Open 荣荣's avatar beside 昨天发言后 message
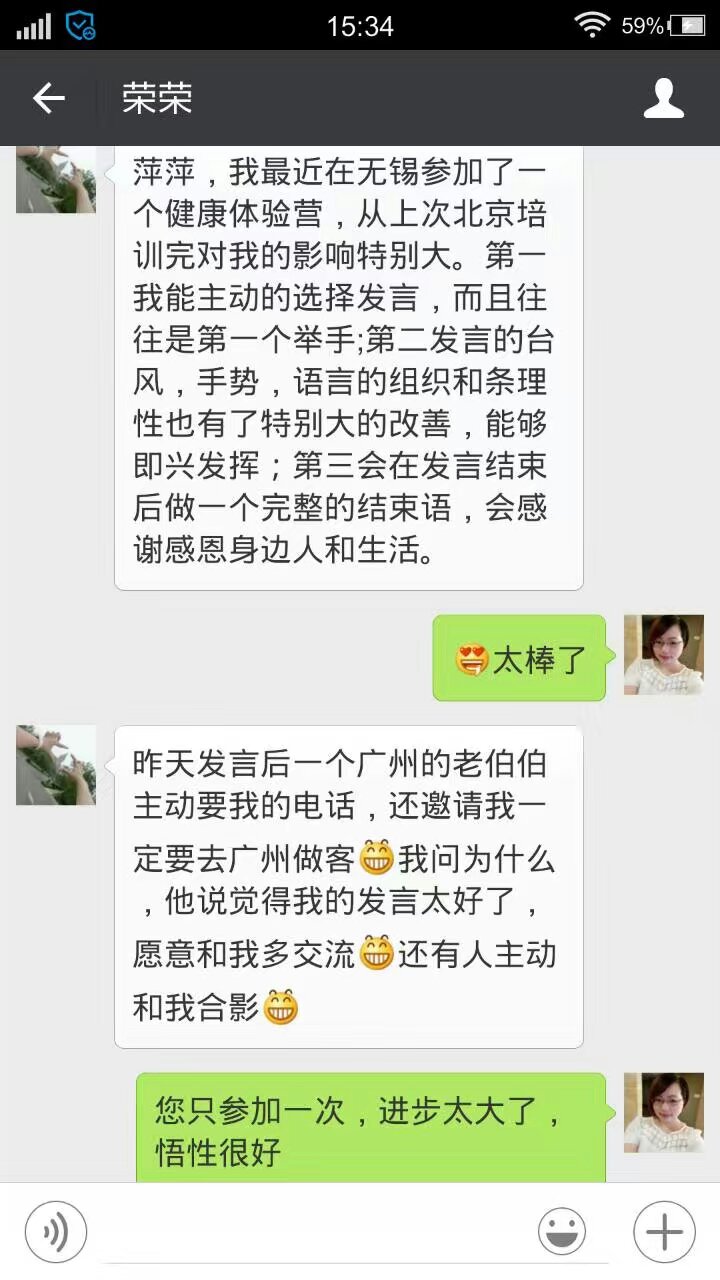This screenshot has height=1280, width=720. [56, 765]
